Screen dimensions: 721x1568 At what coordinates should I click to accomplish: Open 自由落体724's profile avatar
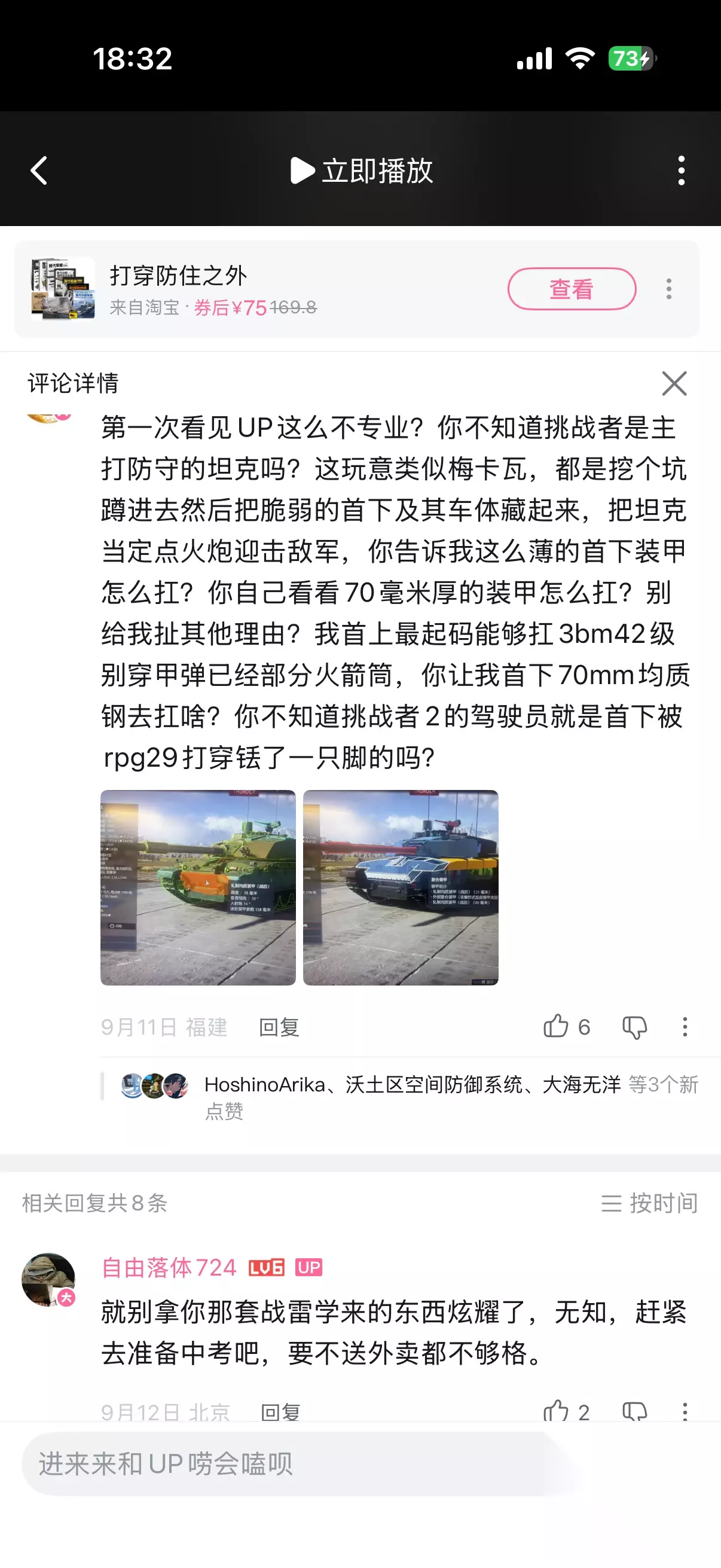point(48,1279)
